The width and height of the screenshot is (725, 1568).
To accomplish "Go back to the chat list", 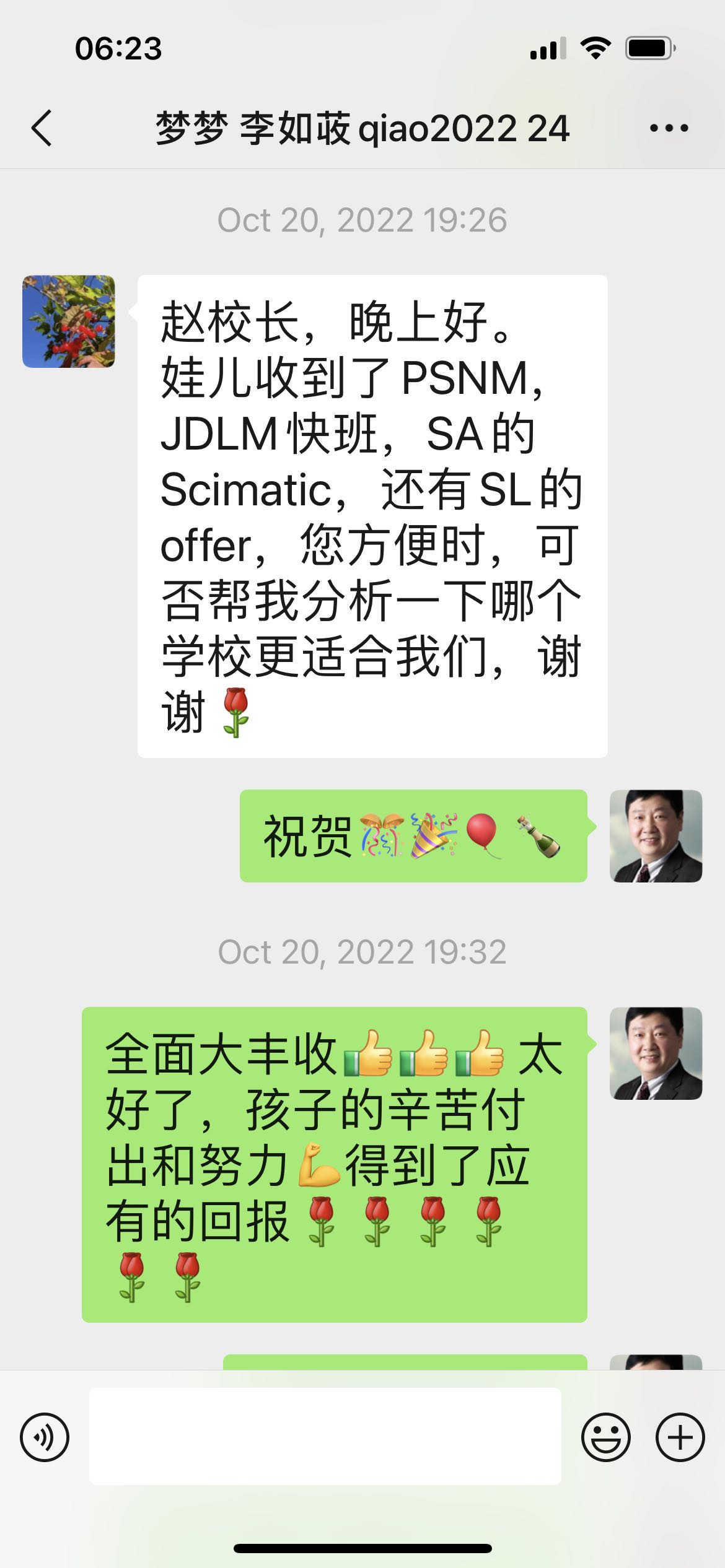I will point(42,128).
